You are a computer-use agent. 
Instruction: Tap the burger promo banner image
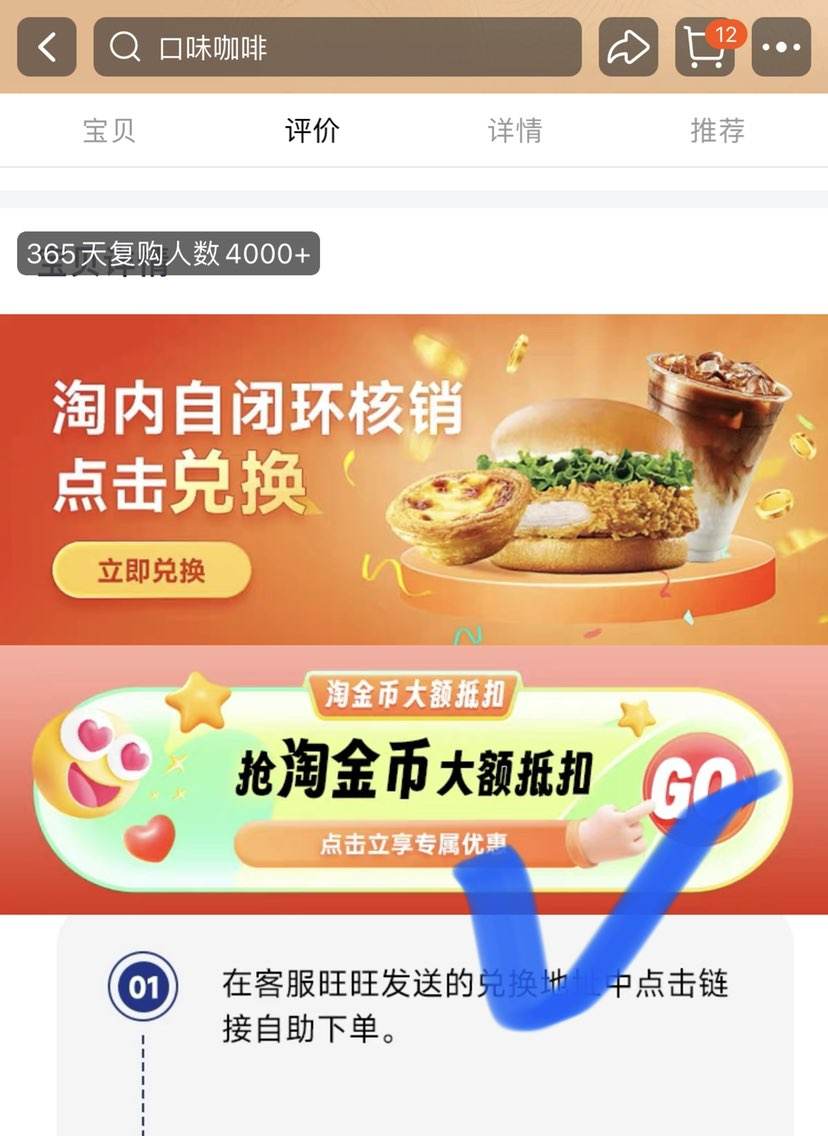414,480
